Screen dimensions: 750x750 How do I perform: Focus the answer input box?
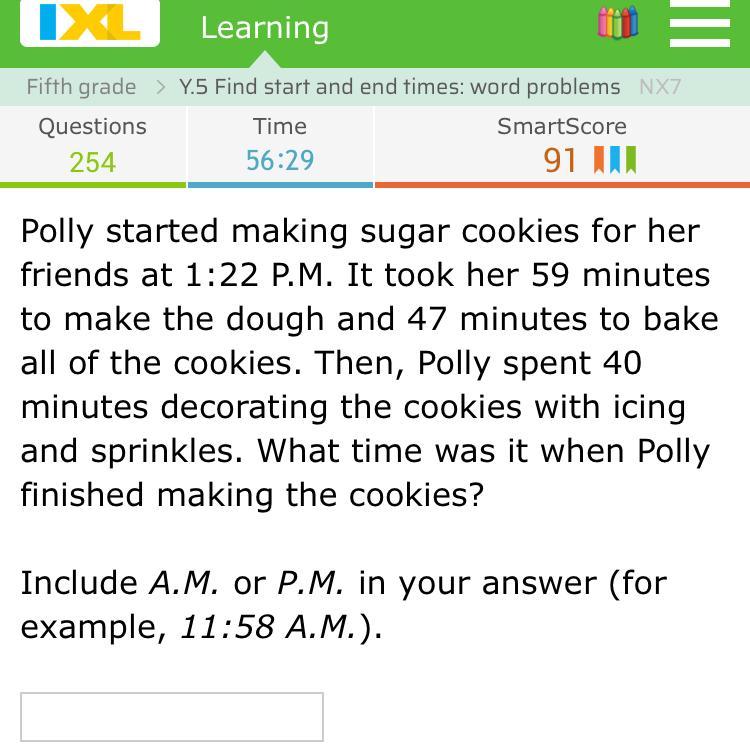tap(172, 717)
